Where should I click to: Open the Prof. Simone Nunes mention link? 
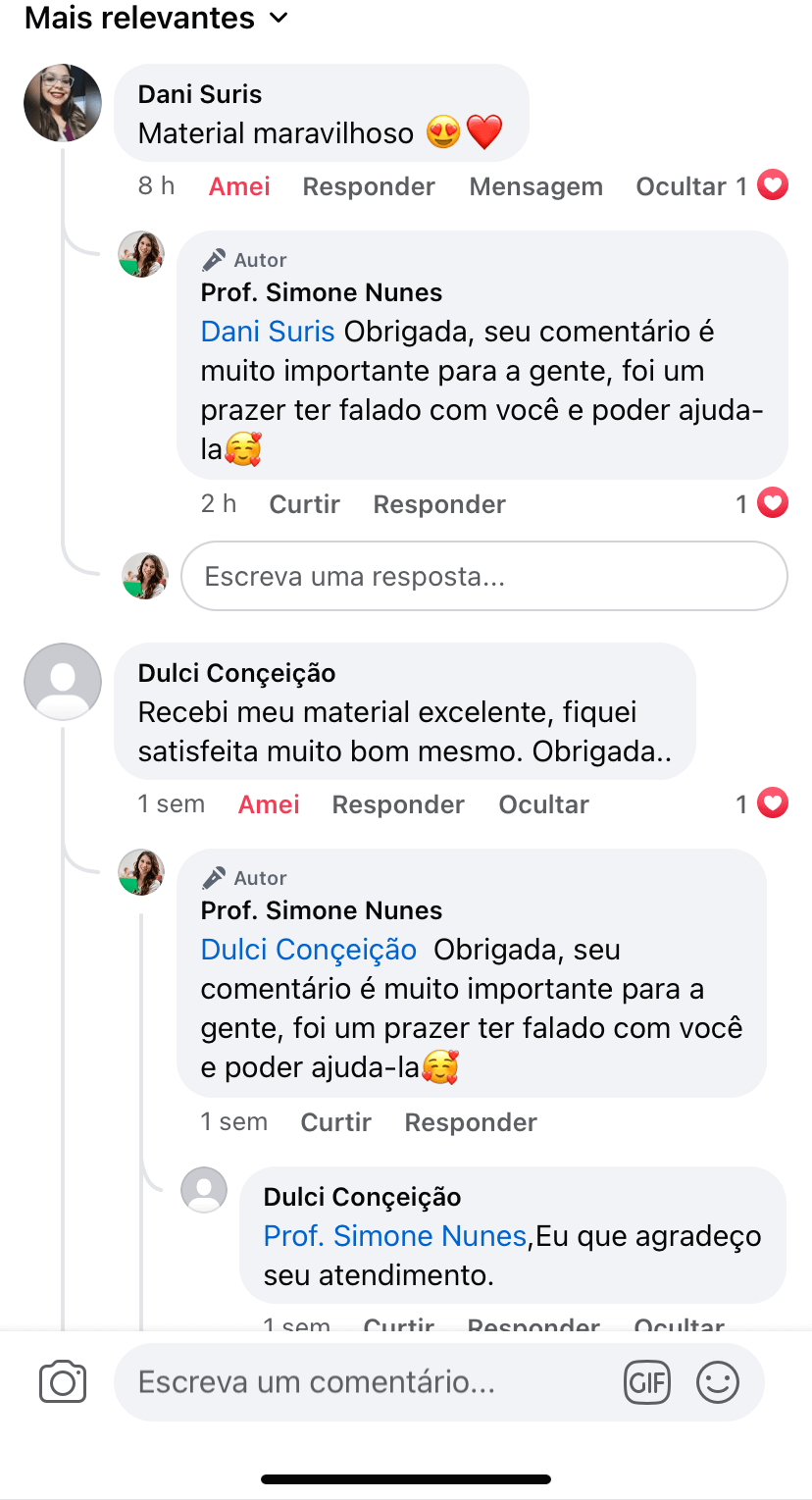394,1235
